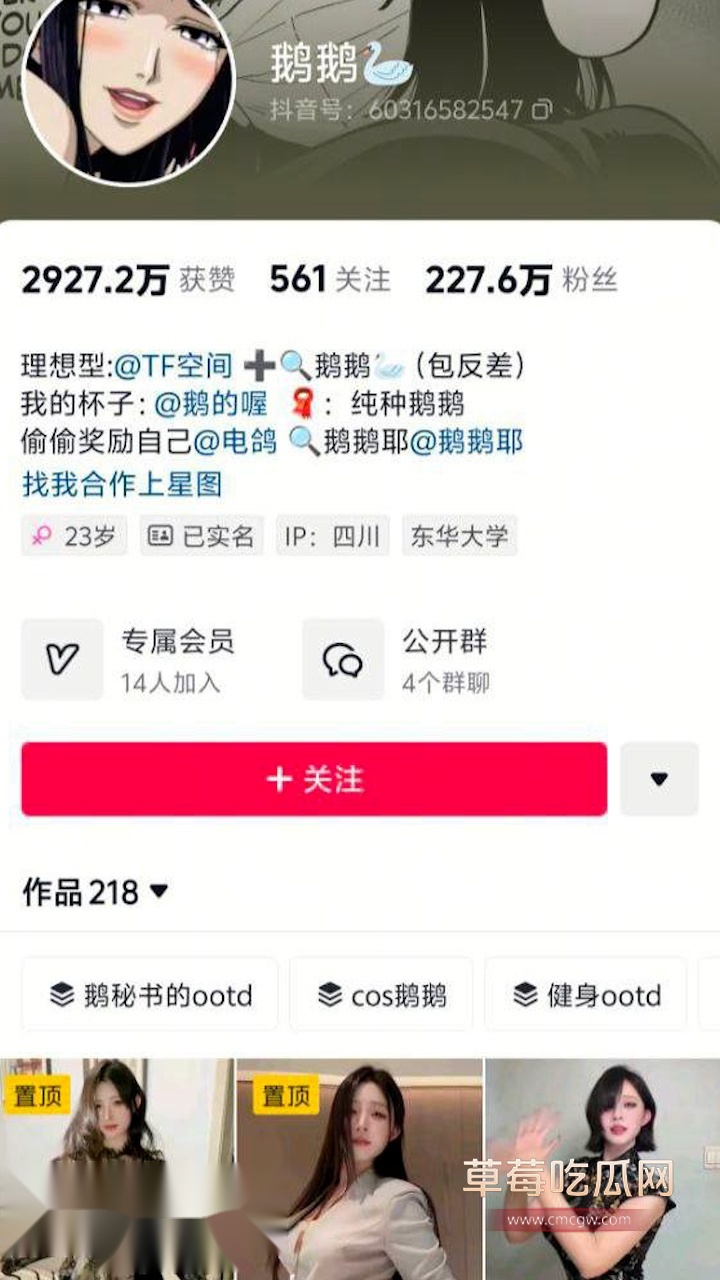The height and width of the screenshot is (1280, 720).
Task: Open the @TF空间 mention link
Action: [x=173, y=365]
